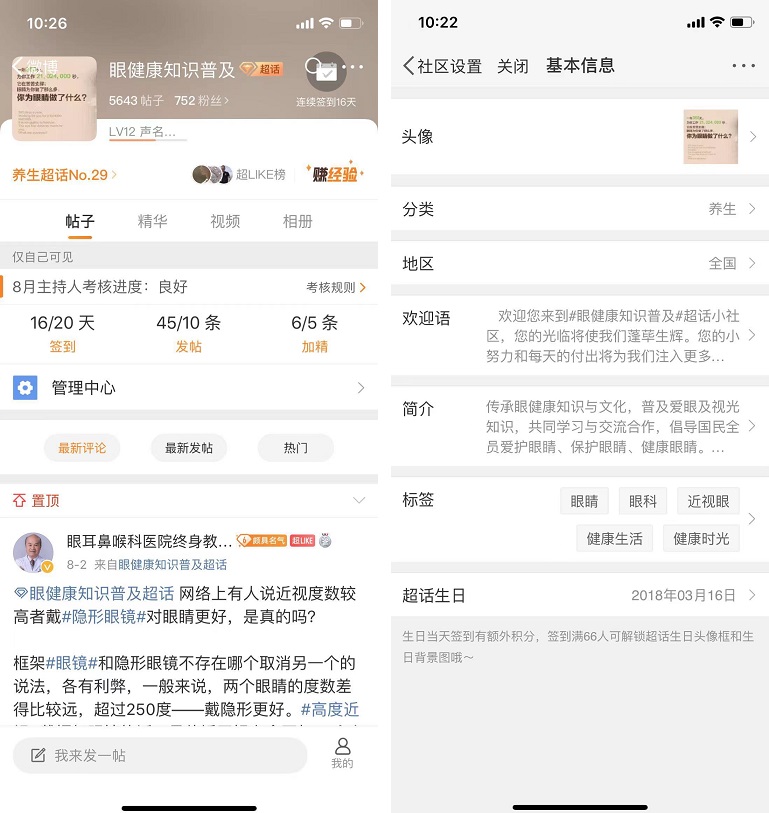Switch to the 精华 tab
This screenshot has width=769, height=813.
tap(152, 222)
